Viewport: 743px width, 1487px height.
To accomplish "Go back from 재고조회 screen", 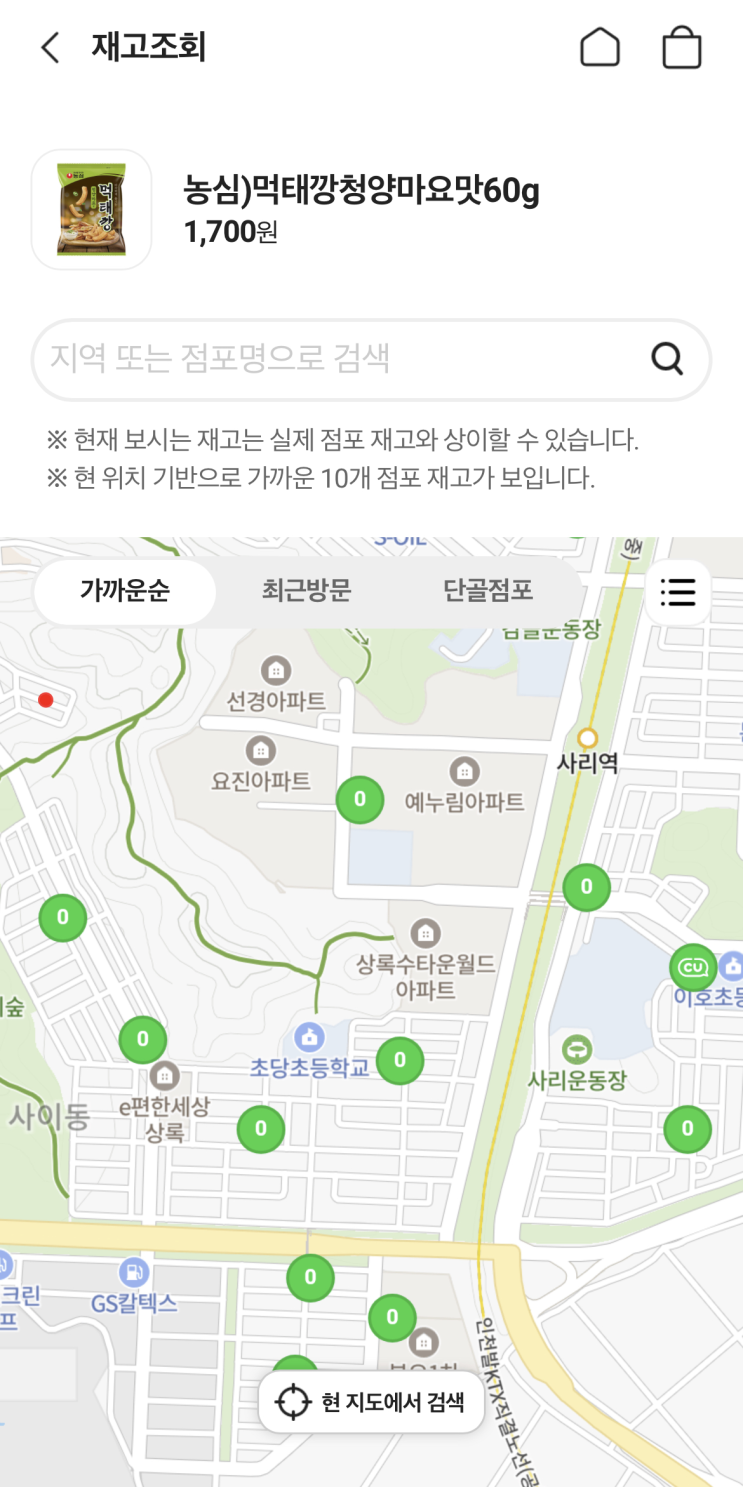I will [50, 47].
